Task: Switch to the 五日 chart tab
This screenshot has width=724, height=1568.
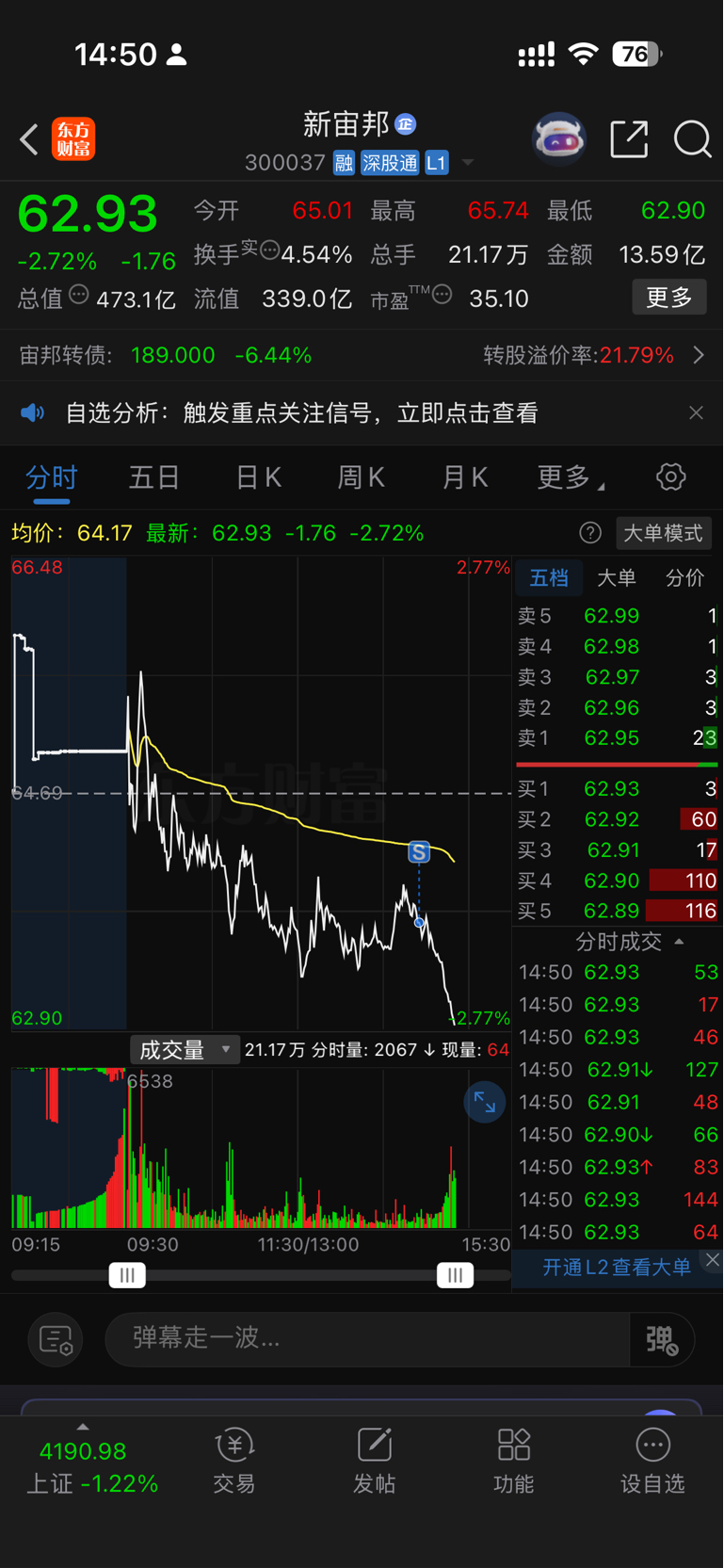Action: [154, 477]
